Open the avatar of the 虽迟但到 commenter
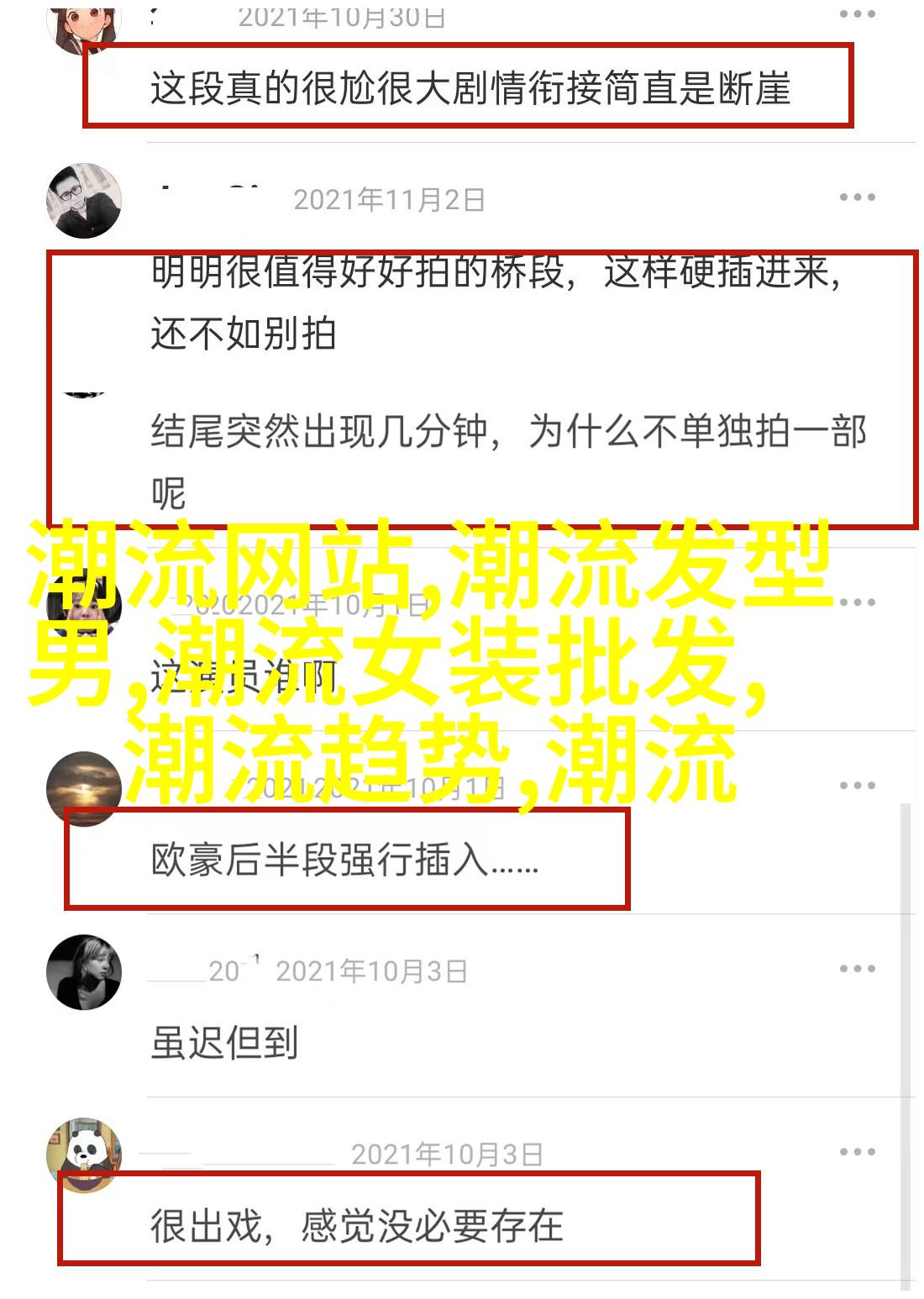 coord(83,972)
